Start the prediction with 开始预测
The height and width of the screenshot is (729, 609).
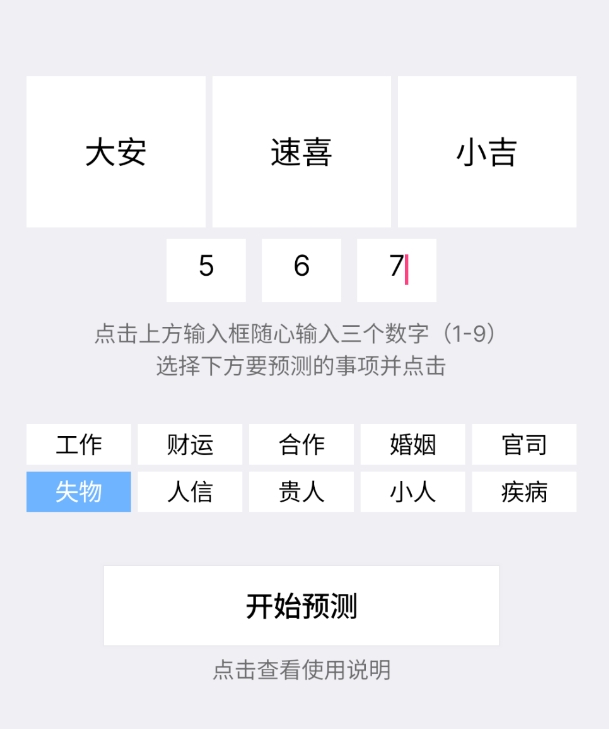click(301, 606)
